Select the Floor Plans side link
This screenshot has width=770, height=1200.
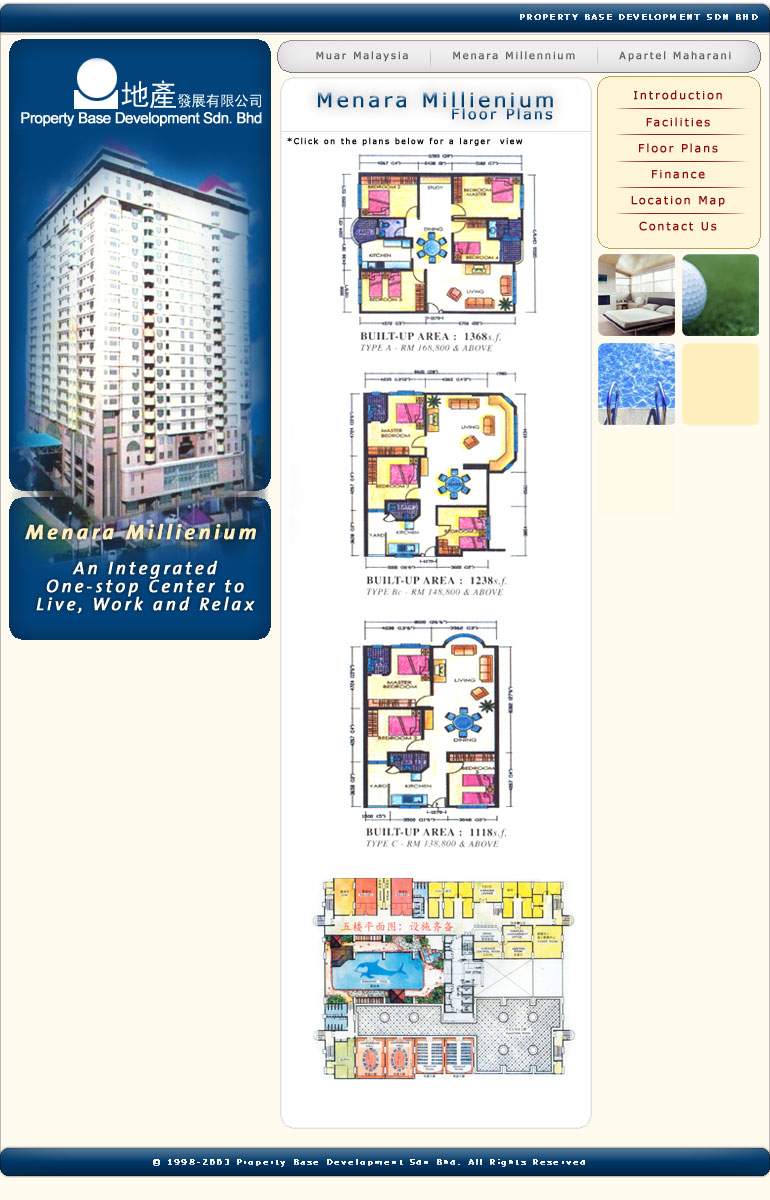tap(678, 148)
